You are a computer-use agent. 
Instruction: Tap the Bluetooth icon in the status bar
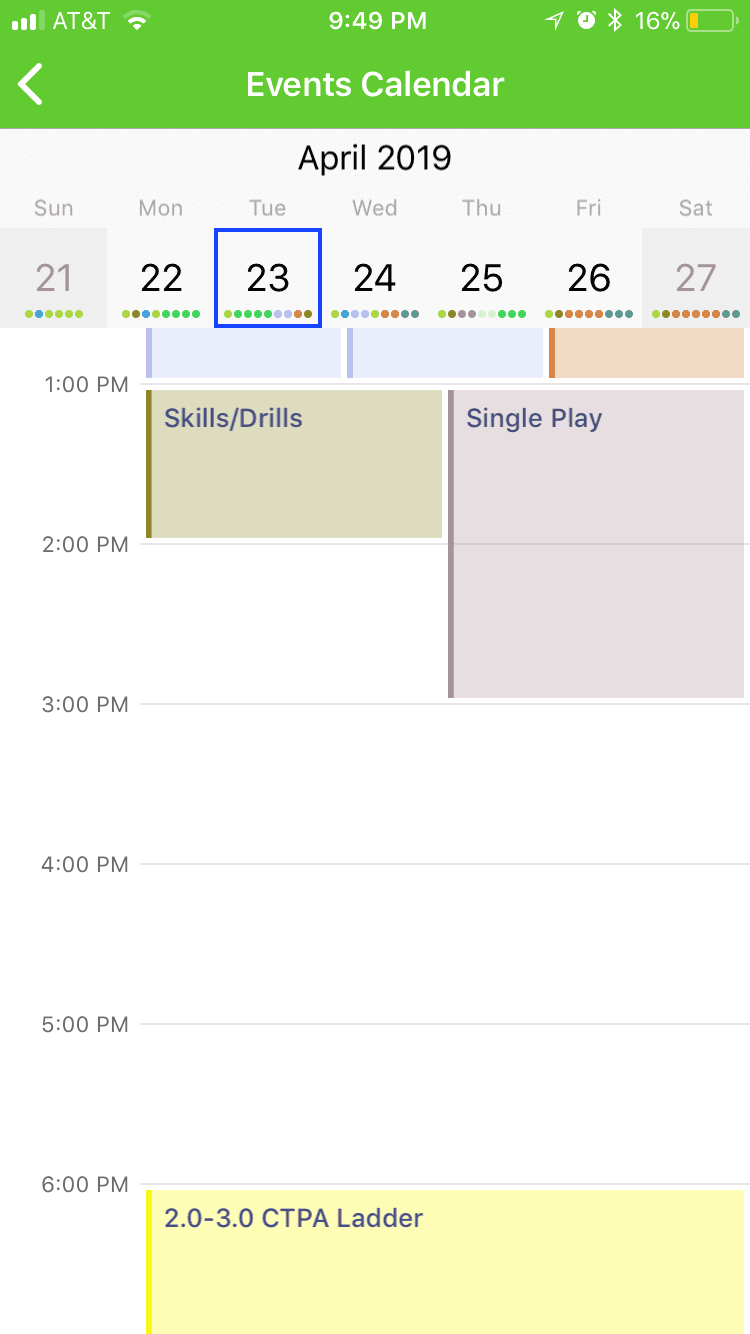coord(615,18)
